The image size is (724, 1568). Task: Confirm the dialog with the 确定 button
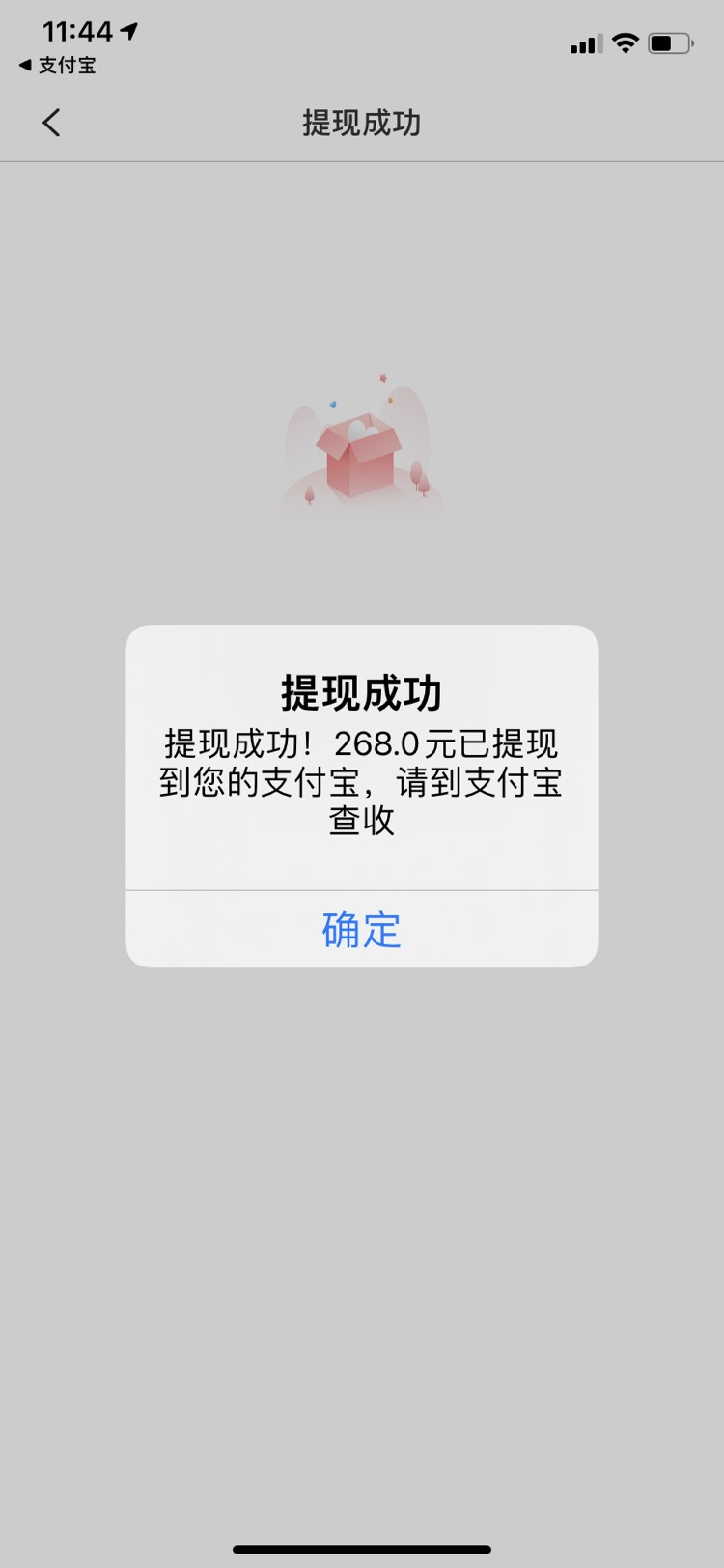tap(361, 929)
